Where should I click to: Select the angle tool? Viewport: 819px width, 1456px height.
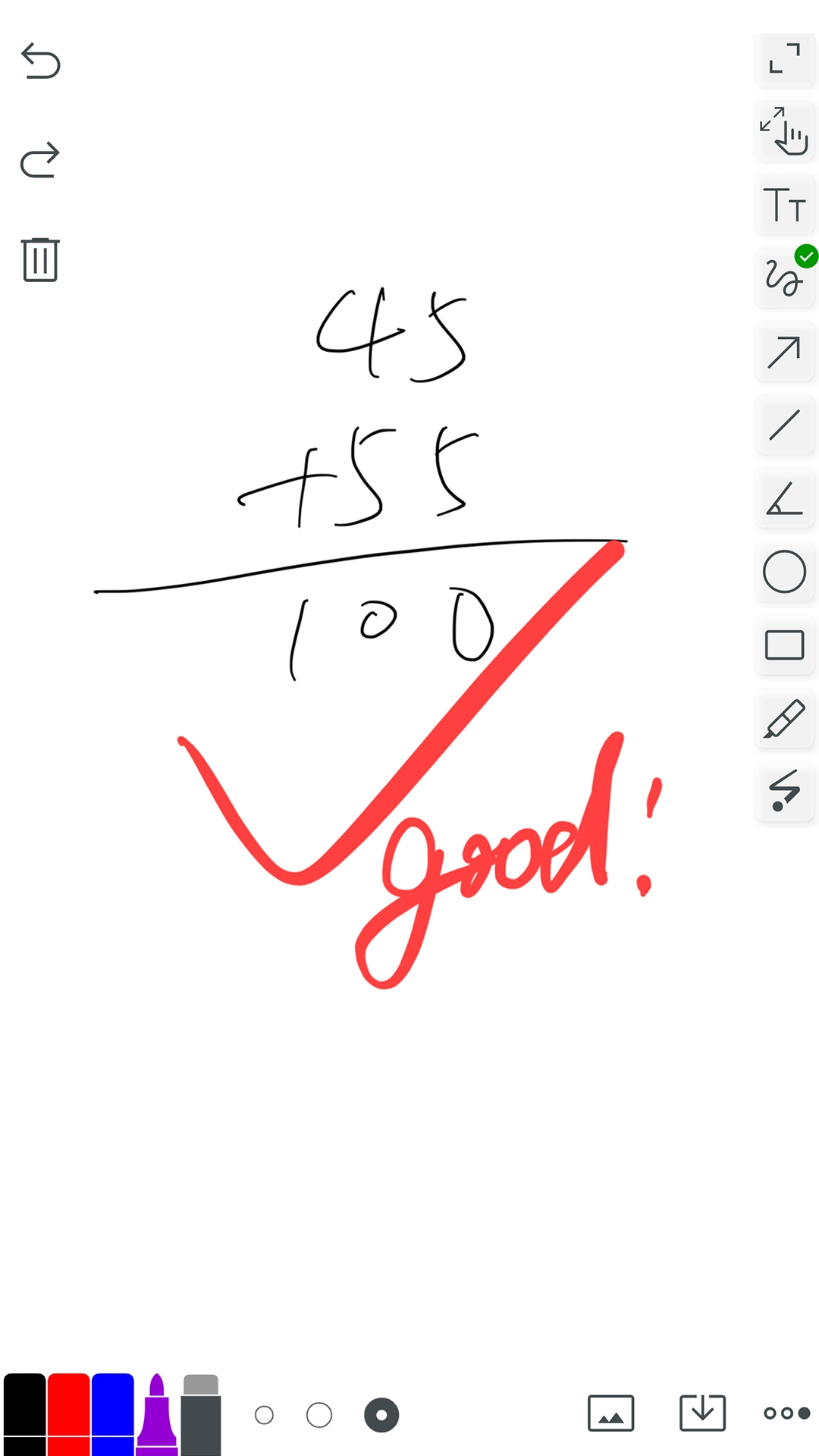coord(784,498)
